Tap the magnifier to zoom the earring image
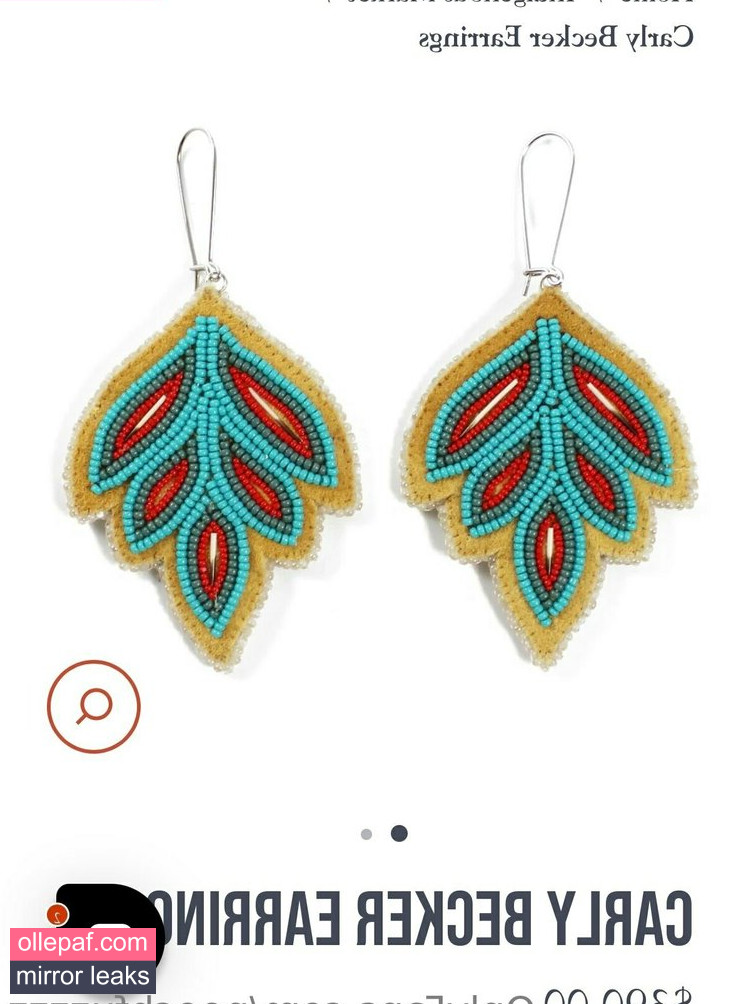The width and height of the screenshot is (731, 1004). pos(93,706)
